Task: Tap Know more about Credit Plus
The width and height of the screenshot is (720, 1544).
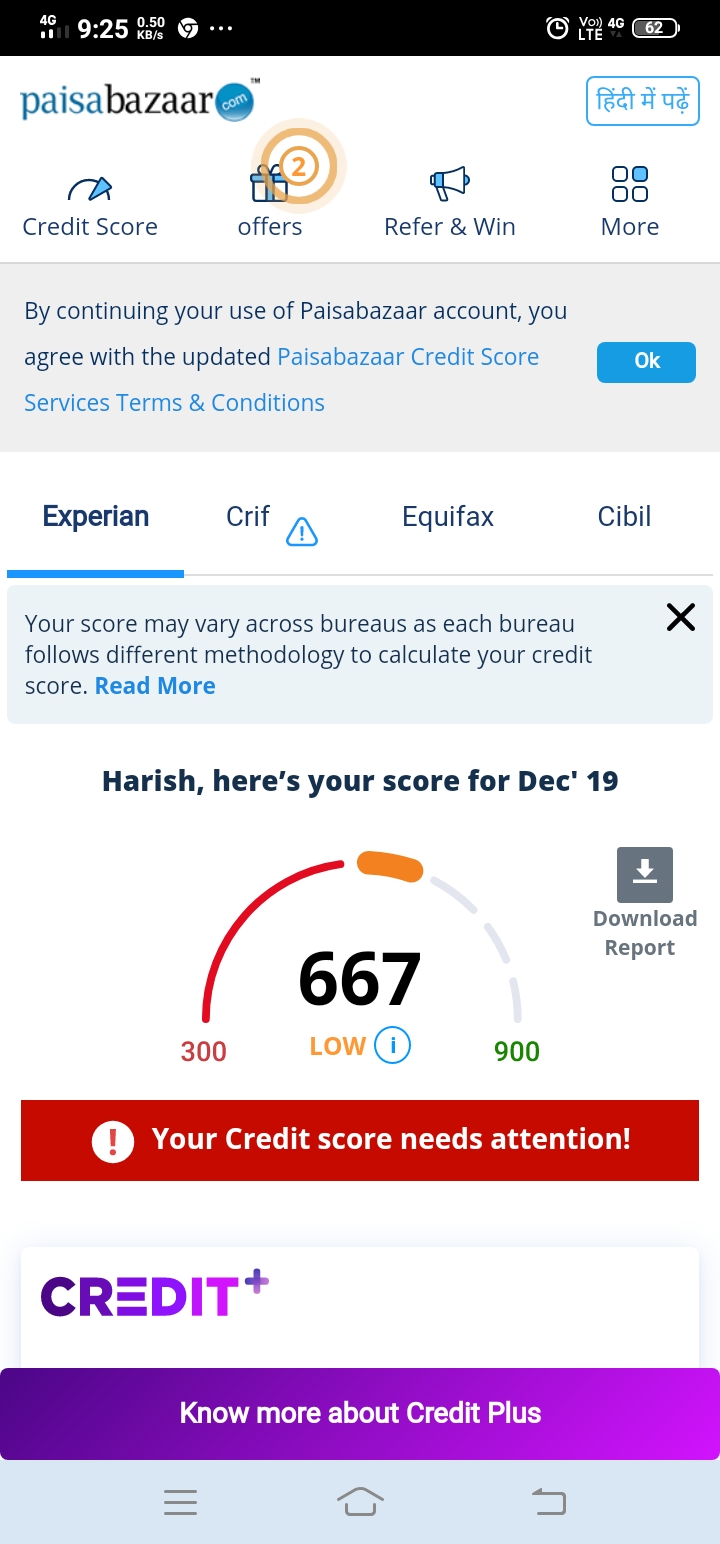Action: 360,1413
